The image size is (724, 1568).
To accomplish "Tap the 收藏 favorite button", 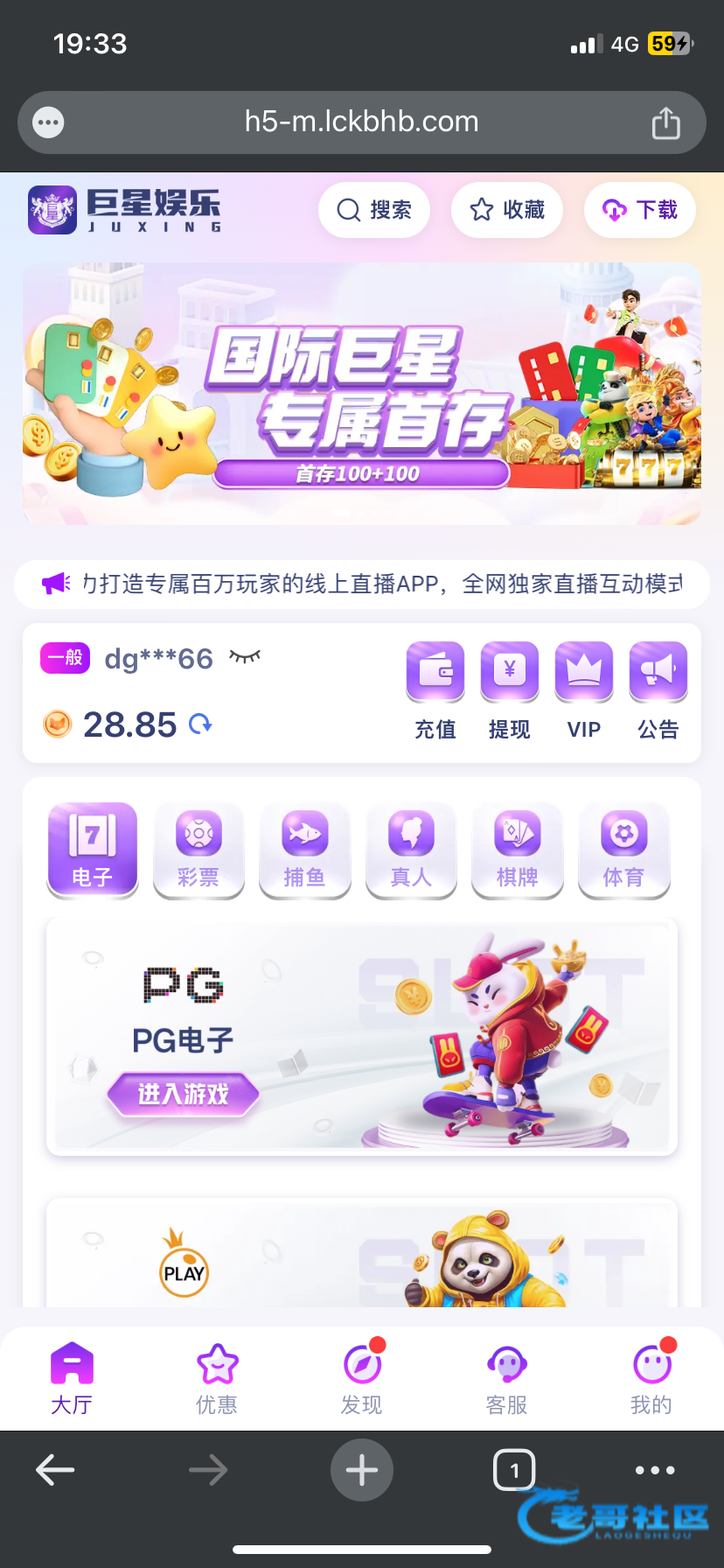I will 506,210.
